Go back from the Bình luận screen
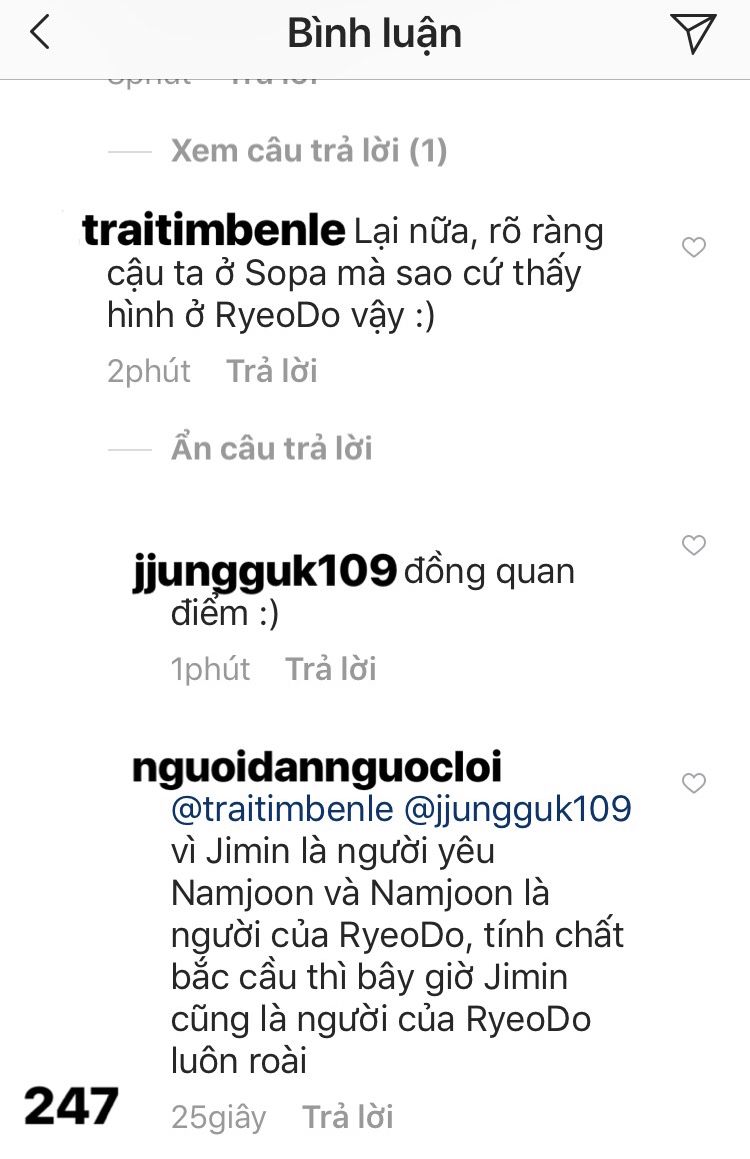 tap(40, 33)
